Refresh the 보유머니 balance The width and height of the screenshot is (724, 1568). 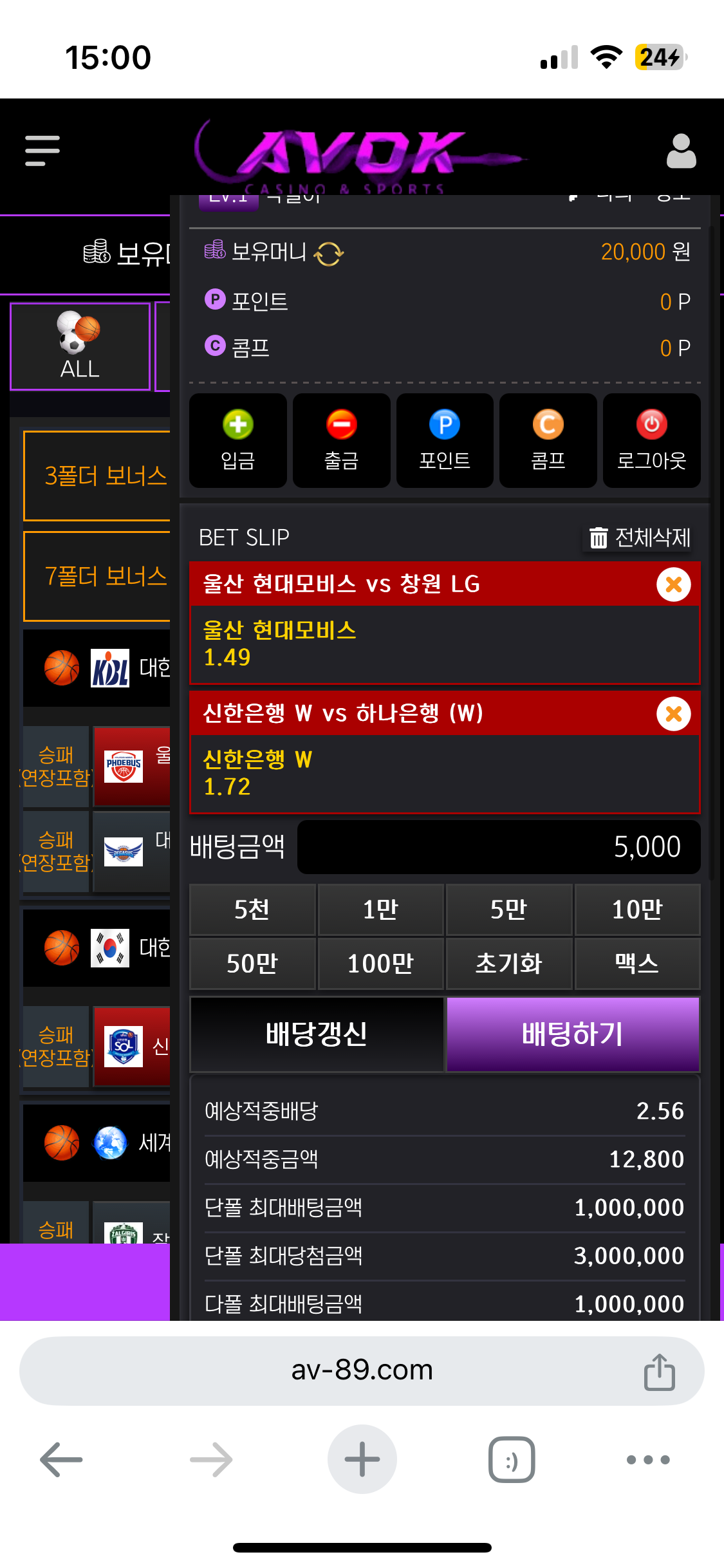(329, 253)
